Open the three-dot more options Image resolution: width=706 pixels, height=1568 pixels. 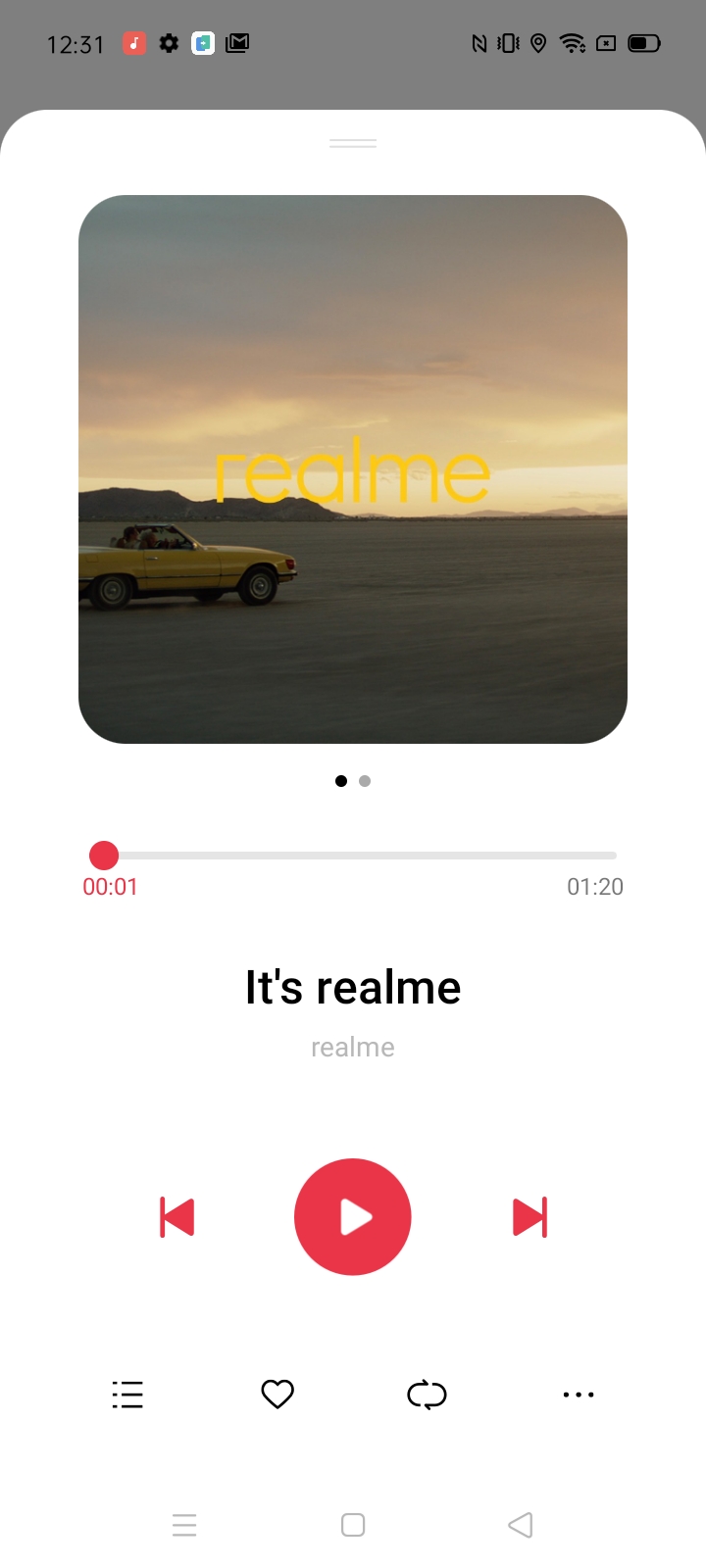(x=578, y=1394)
